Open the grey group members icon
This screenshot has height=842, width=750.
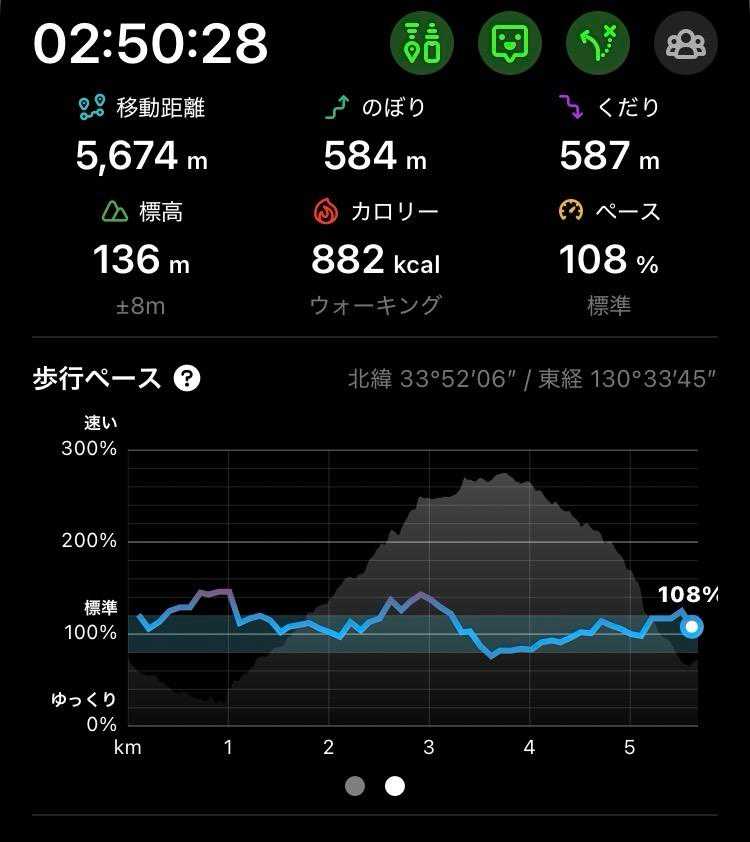click(685, 43)
